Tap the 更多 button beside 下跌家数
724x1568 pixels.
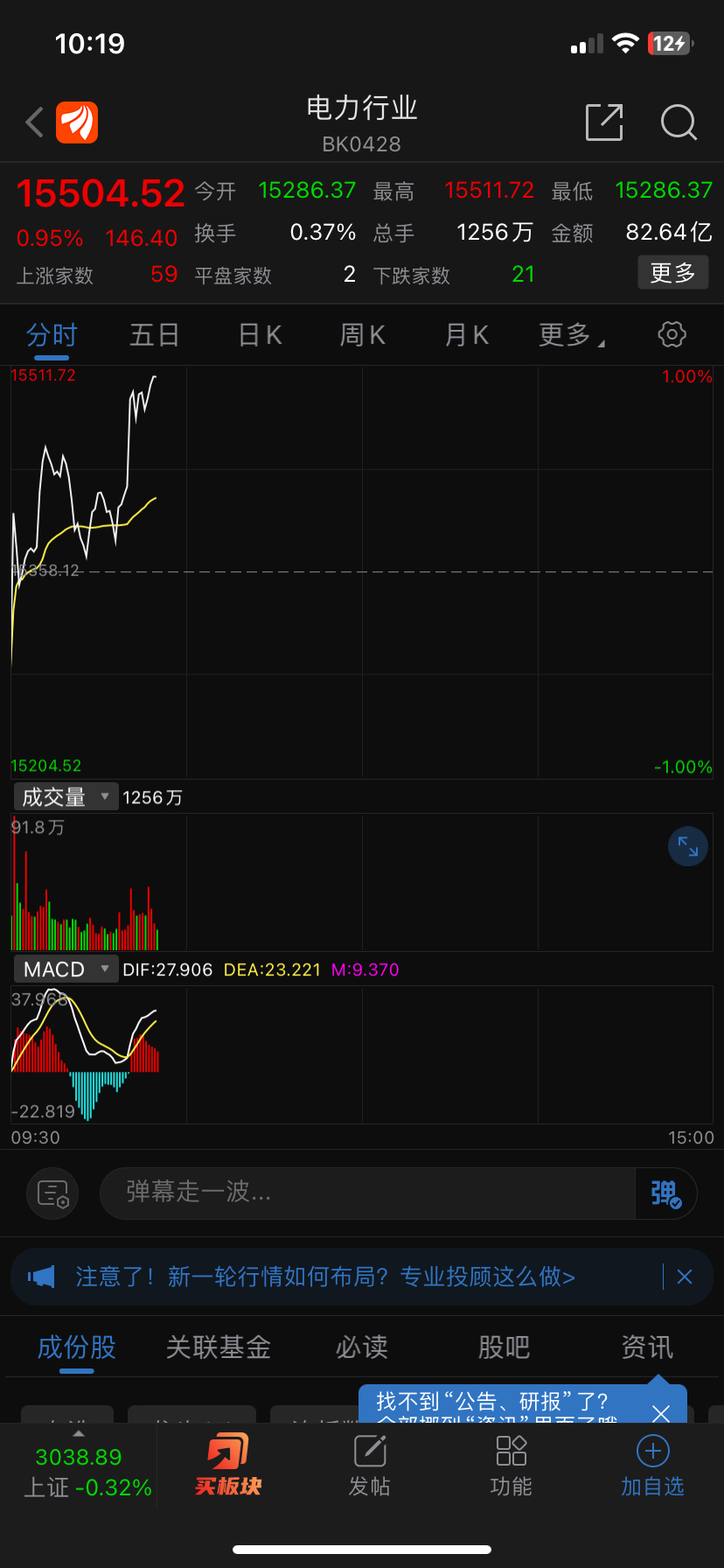[672, 273]
